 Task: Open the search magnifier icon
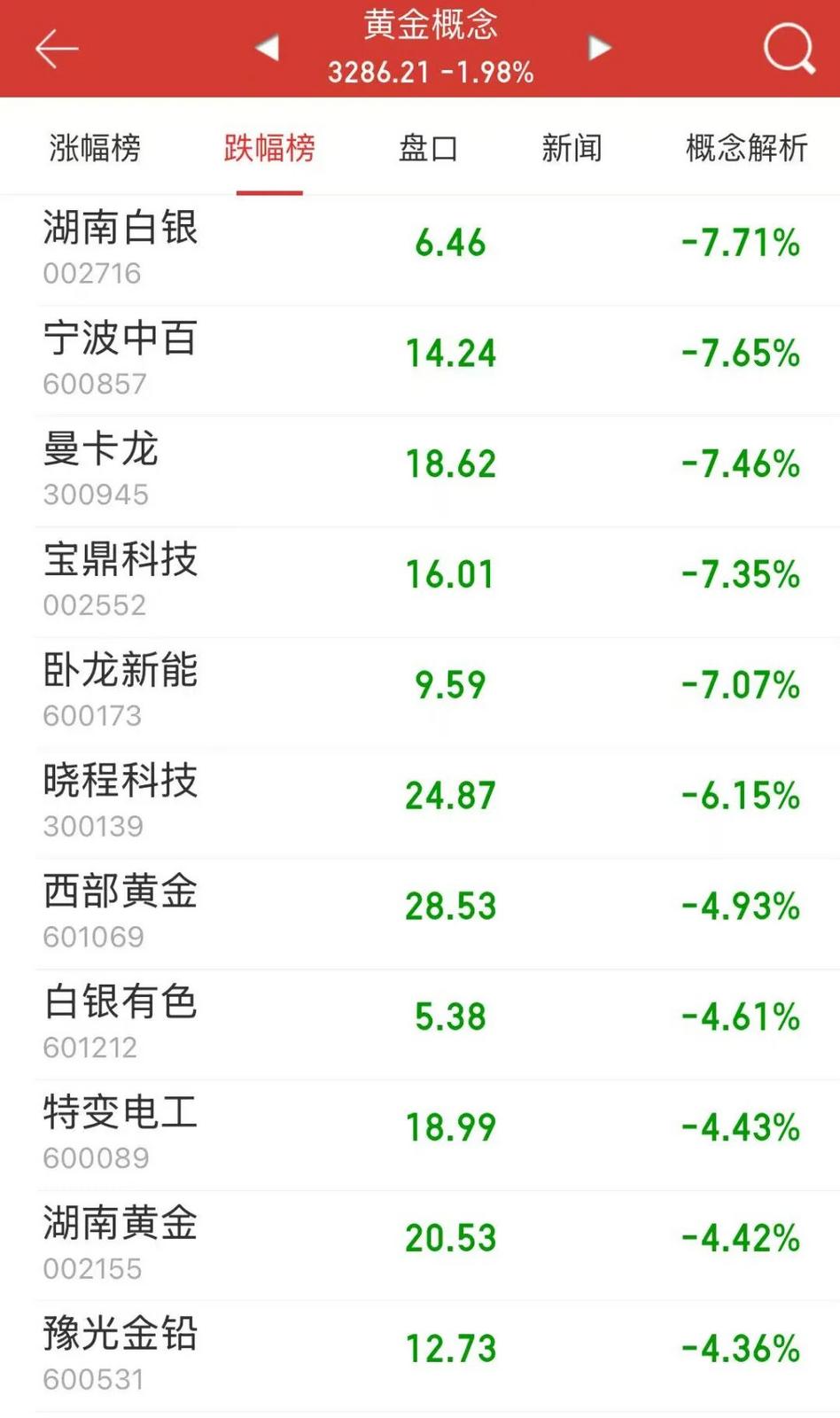click(x=788, y=48)
